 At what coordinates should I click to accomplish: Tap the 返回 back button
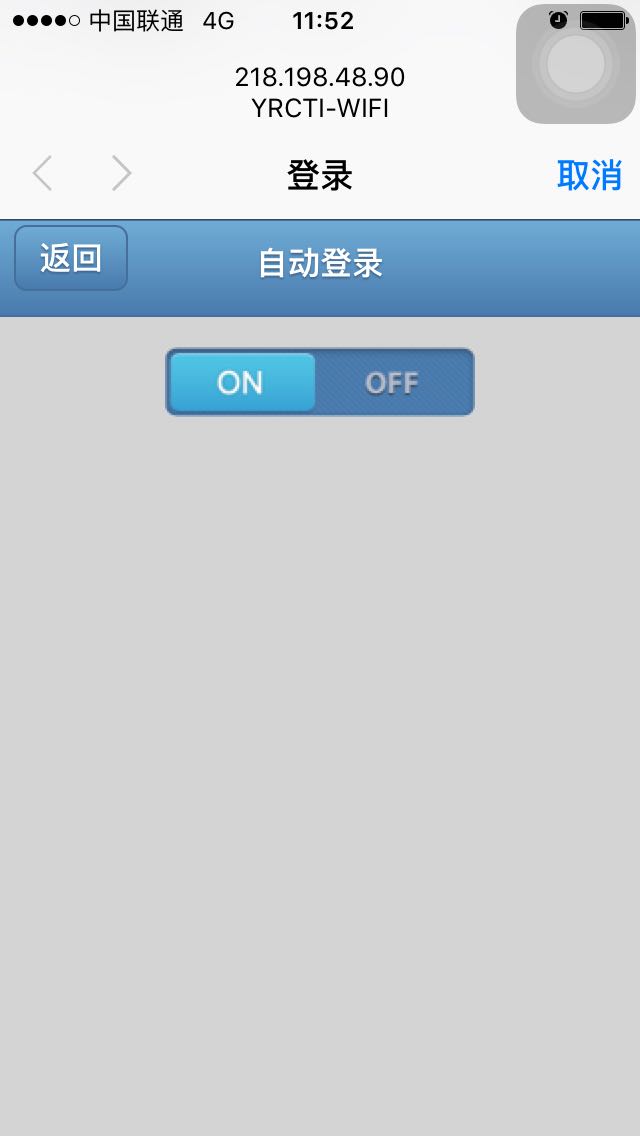pos(71,258)
